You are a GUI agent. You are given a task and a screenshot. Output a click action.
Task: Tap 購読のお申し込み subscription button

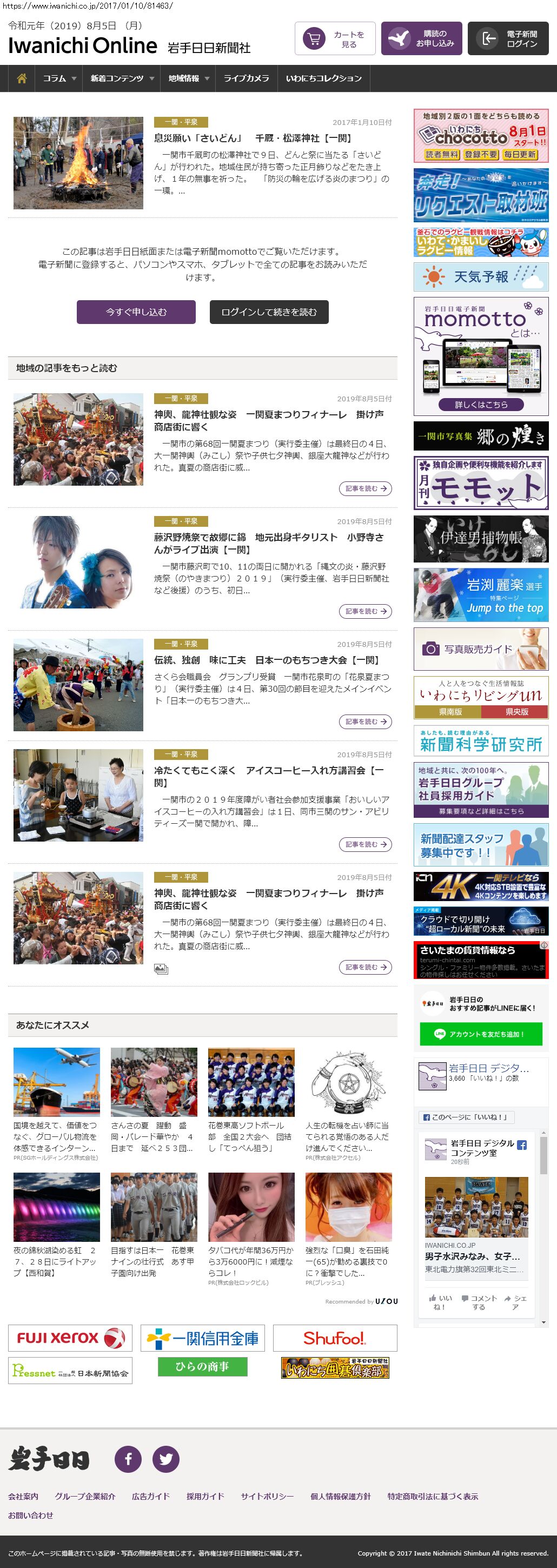pyautogui.click(x=421, y=39)
